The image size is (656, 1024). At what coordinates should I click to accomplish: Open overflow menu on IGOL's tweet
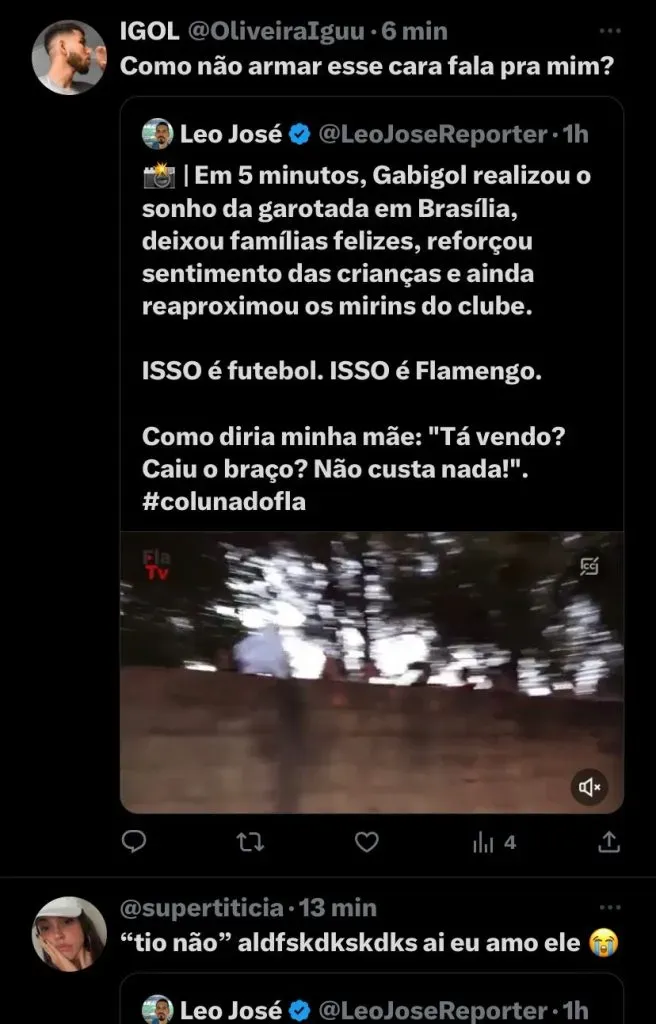coord(609,33)
